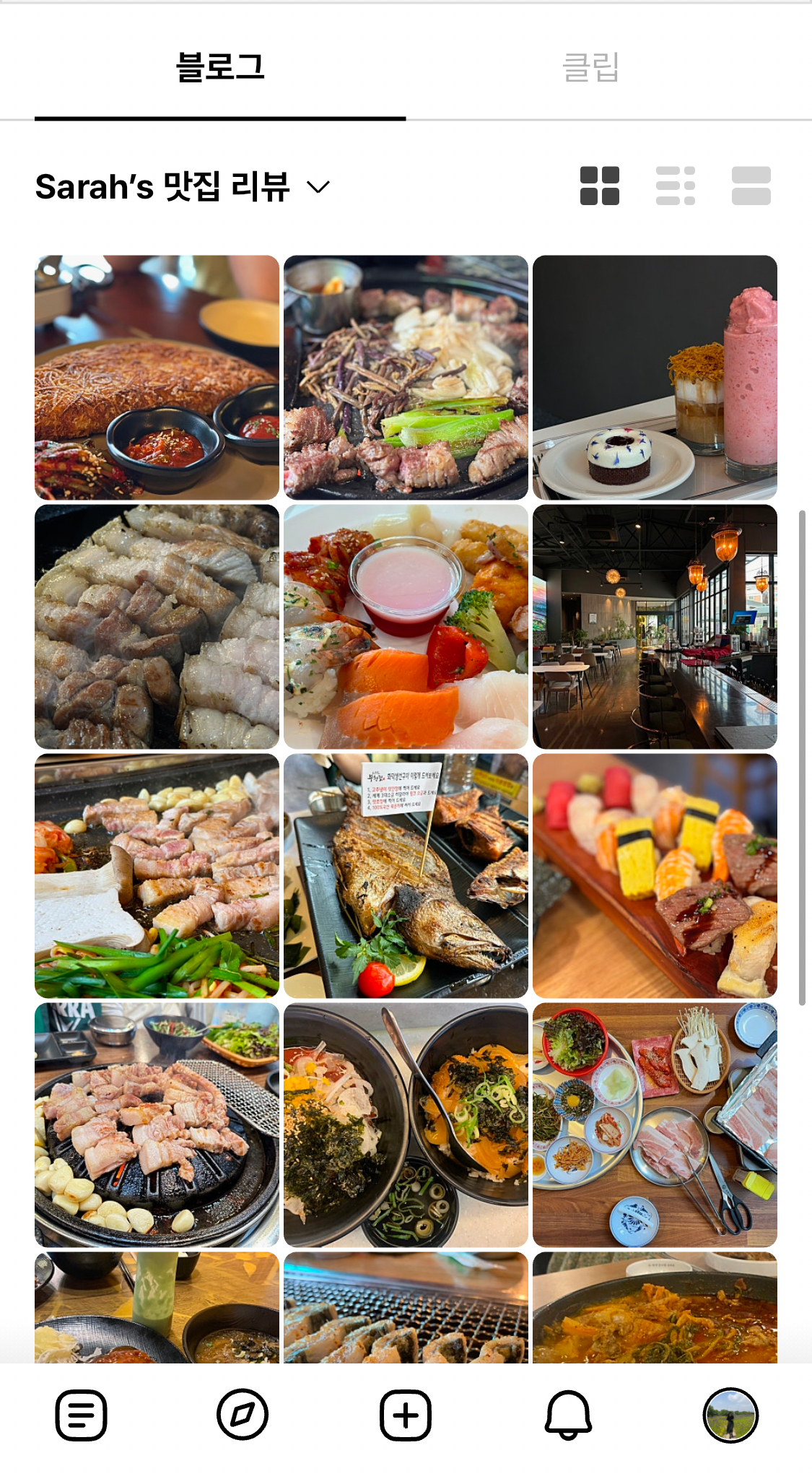This screenshot has height=1479, width=812.
Task: Switch to the 클립 tab
Action: pyautogui.click(x=590, y=67)
